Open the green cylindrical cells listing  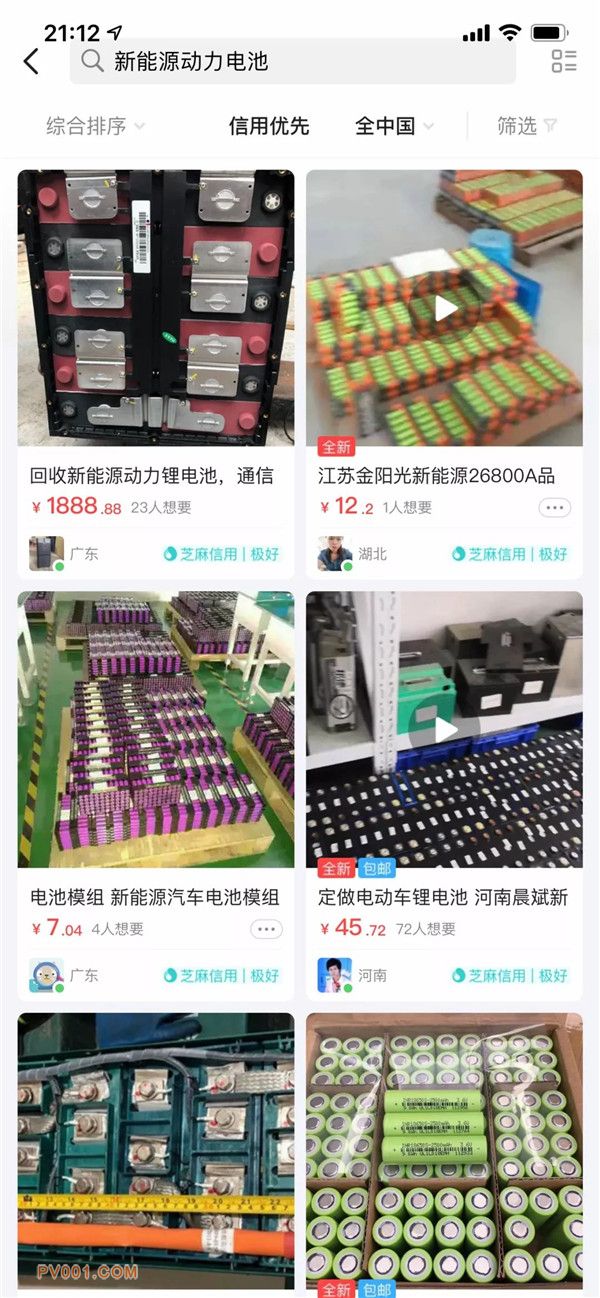click(x=444, y=1150)
